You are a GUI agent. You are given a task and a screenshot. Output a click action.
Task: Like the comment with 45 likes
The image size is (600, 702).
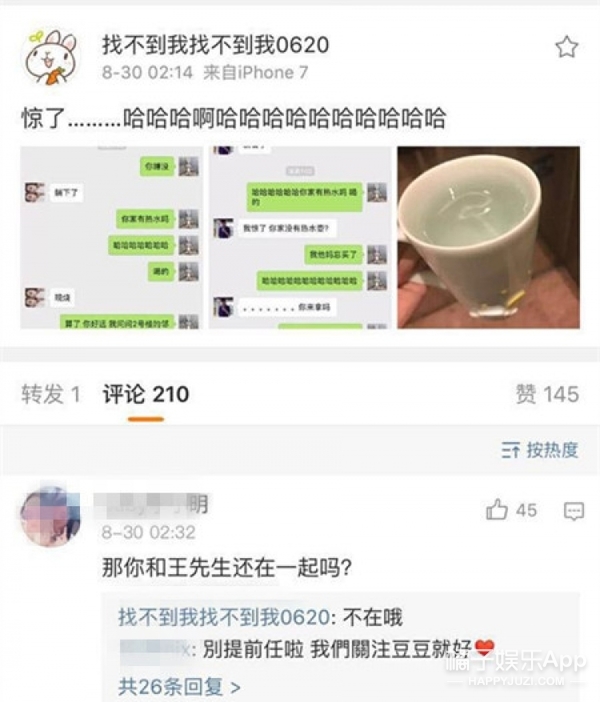tap(498, 510)
